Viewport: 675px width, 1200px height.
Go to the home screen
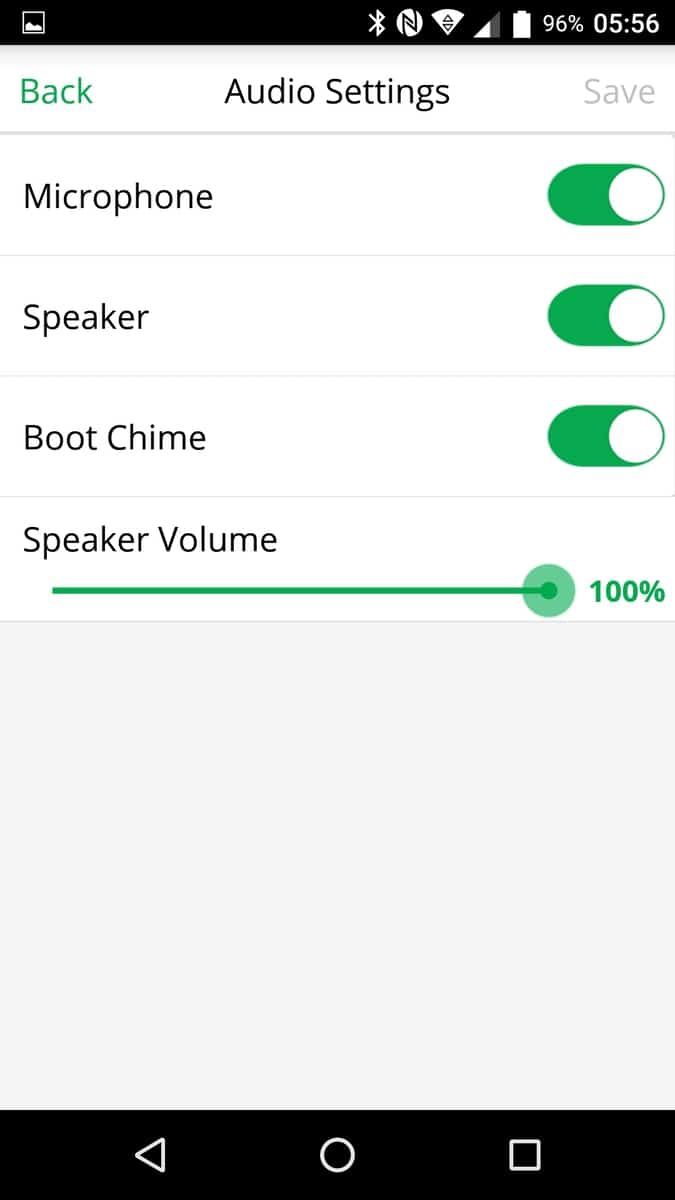point(337,1155)
